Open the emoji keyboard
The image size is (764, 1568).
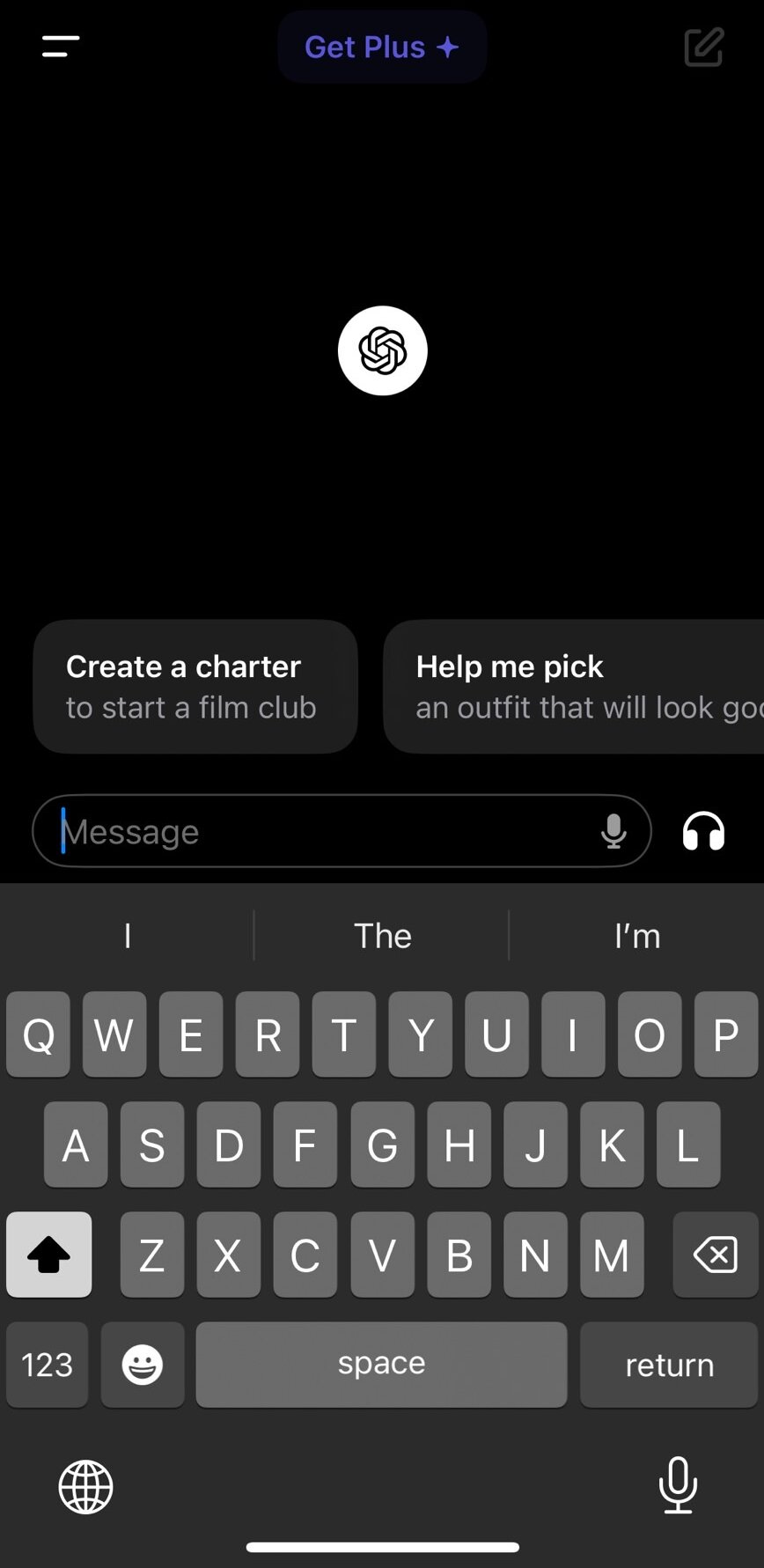(143, 1365)
